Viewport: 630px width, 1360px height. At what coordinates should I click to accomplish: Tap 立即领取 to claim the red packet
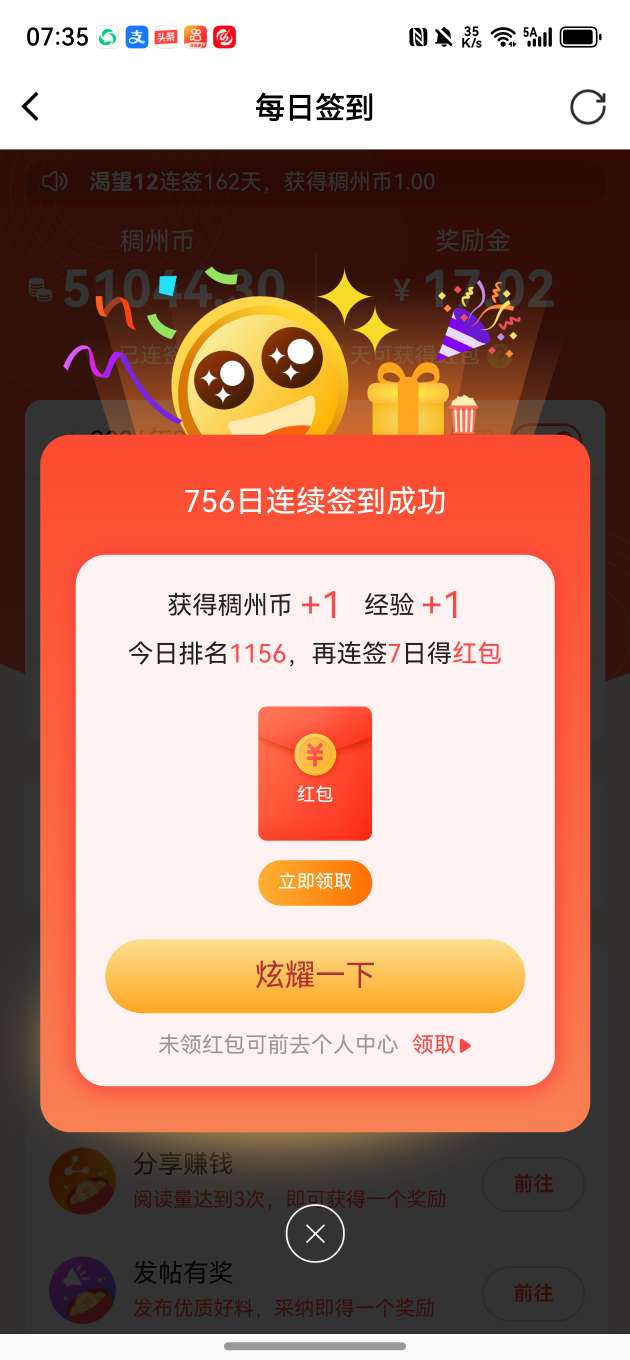[315, 882]
